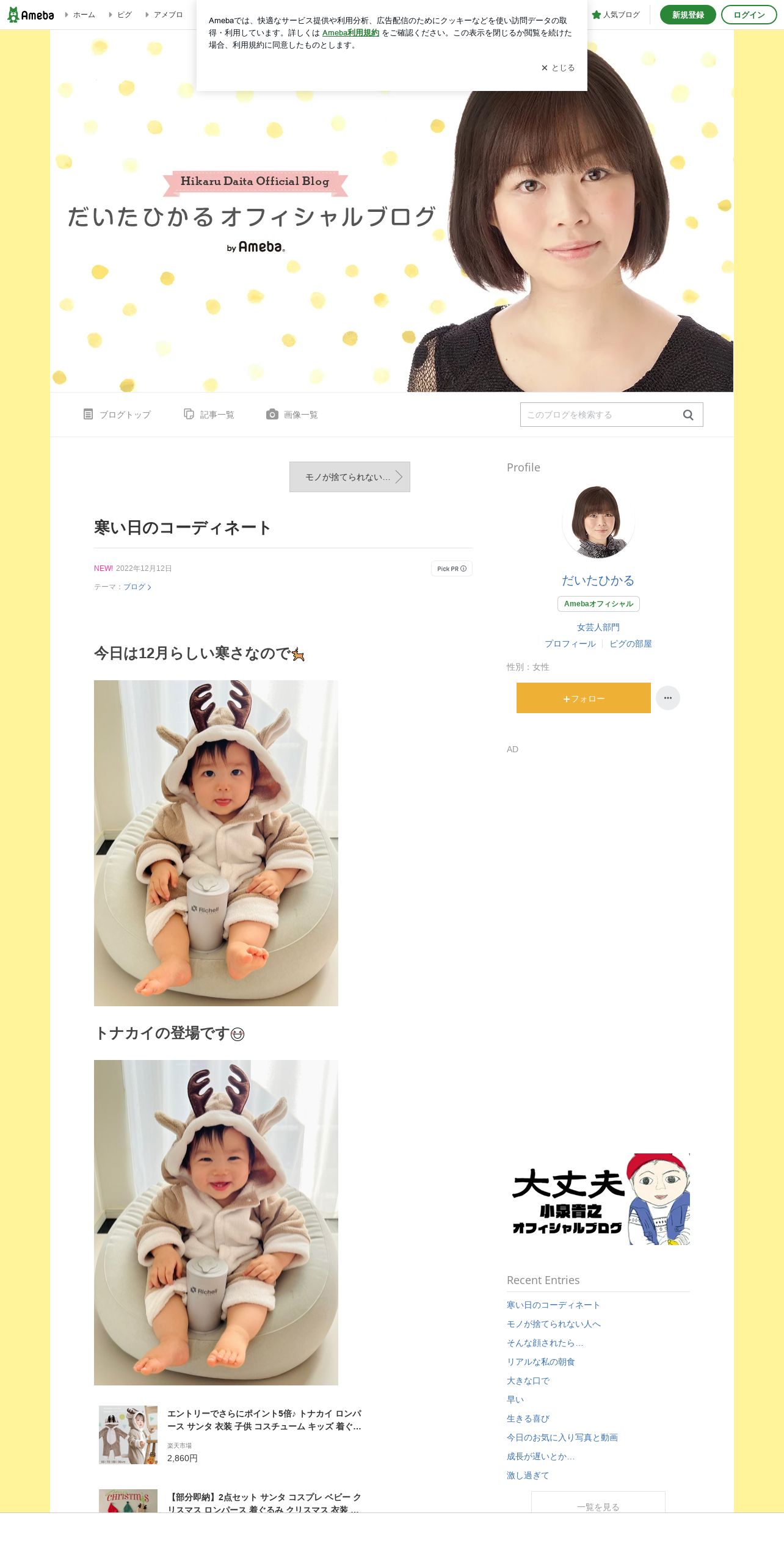Visit ピグの部屋

pos(631,644)
